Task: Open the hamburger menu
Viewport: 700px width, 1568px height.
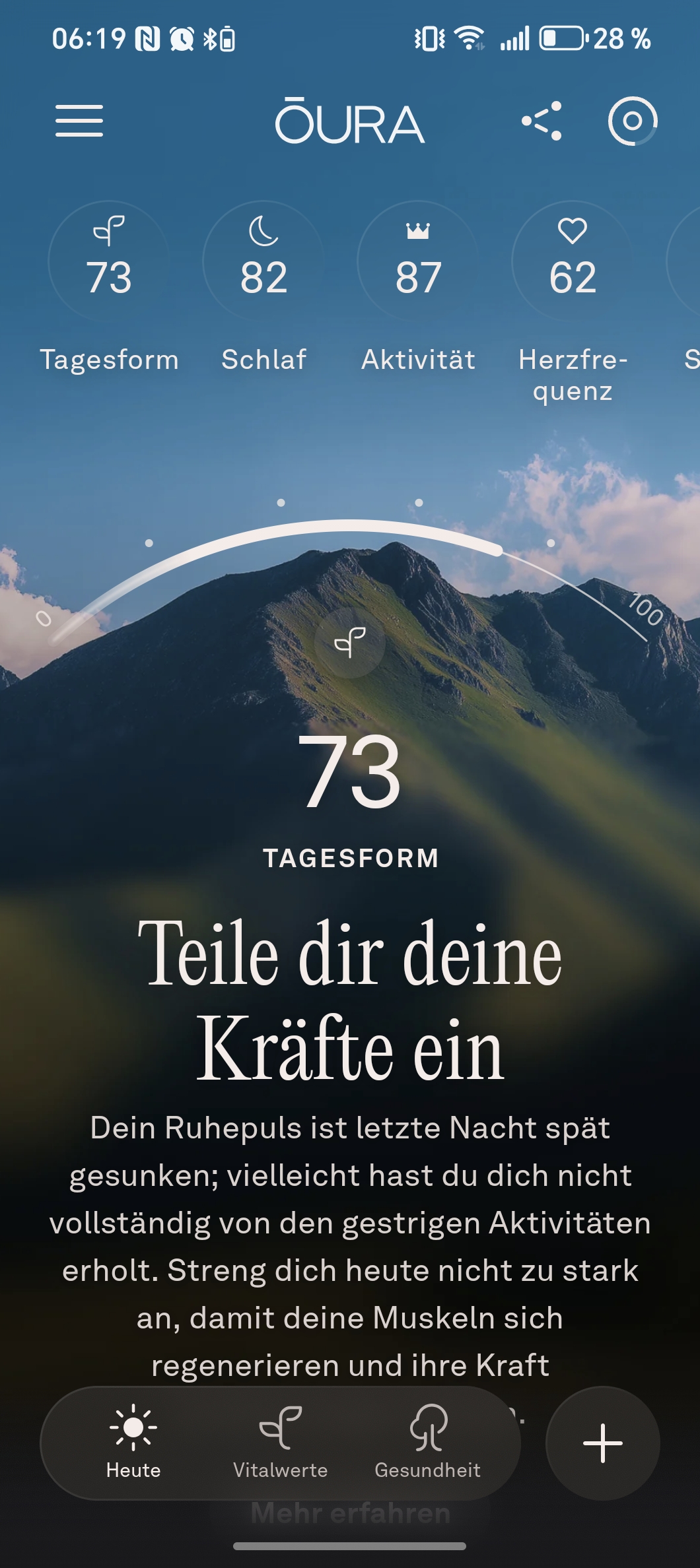Action: [79, 121]
